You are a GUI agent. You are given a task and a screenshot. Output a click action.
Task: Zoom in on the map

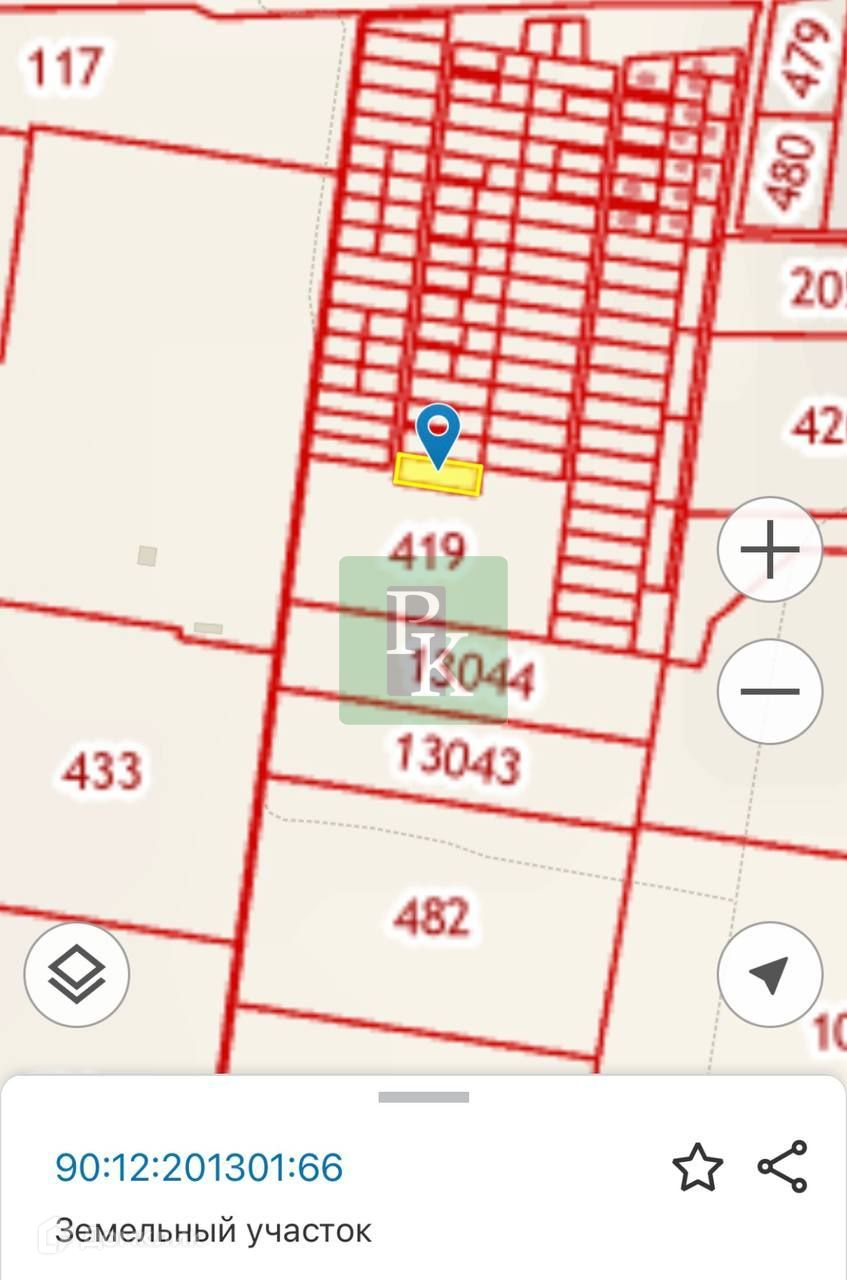pos(769,549)
